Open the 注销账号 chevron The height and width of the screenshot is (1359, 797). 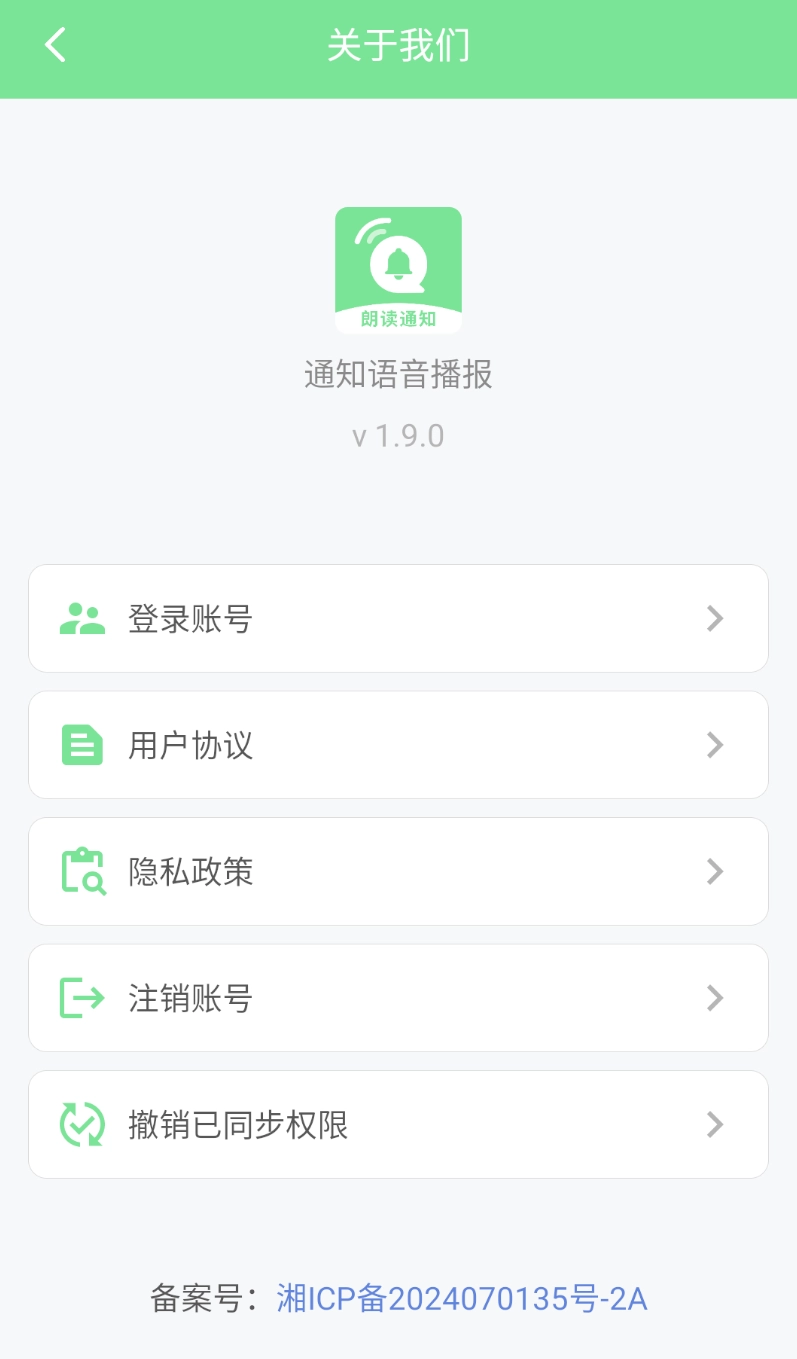pos(715,997)
